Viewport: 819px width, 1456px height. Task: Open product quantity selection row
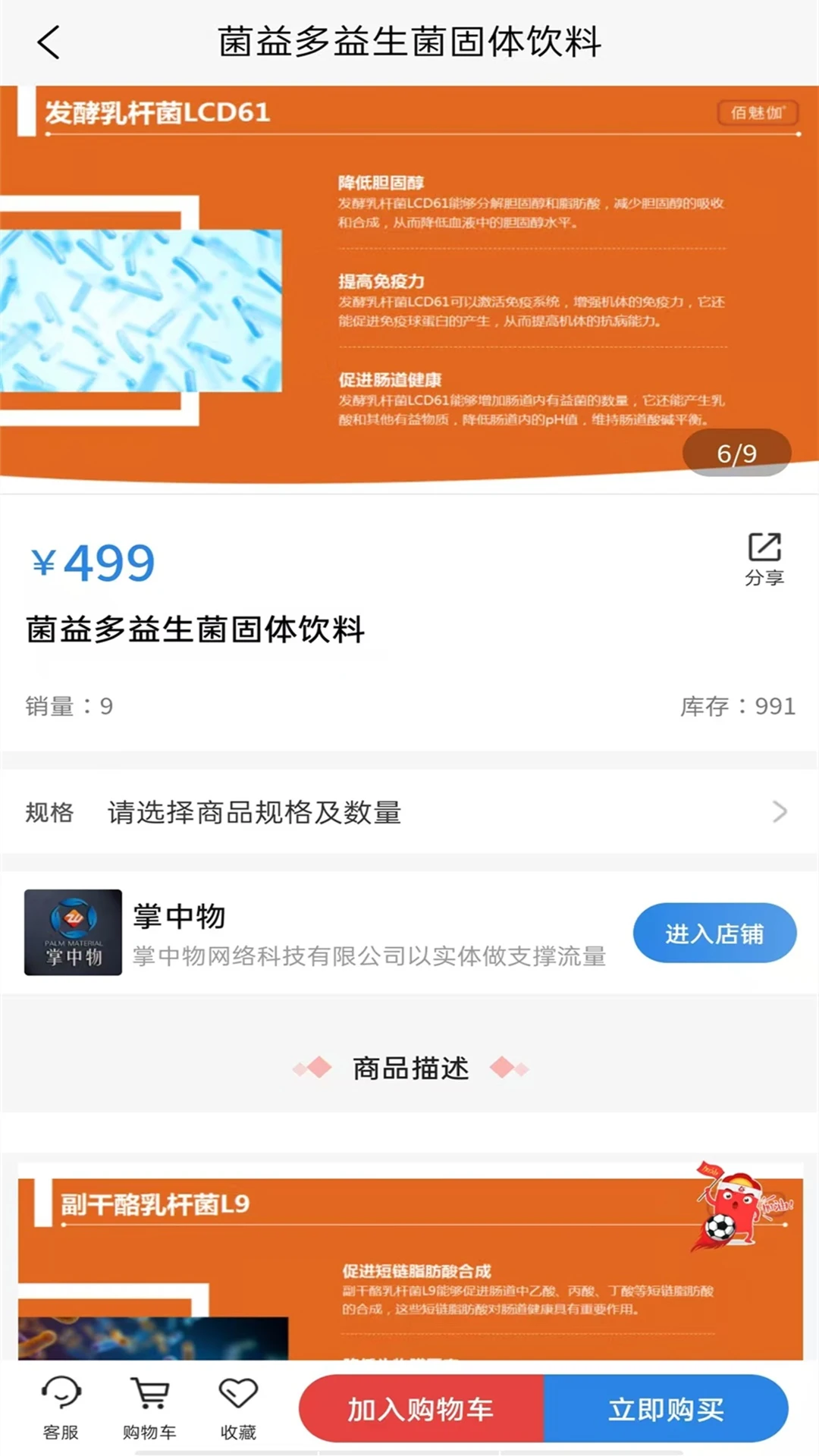(409, 812)
